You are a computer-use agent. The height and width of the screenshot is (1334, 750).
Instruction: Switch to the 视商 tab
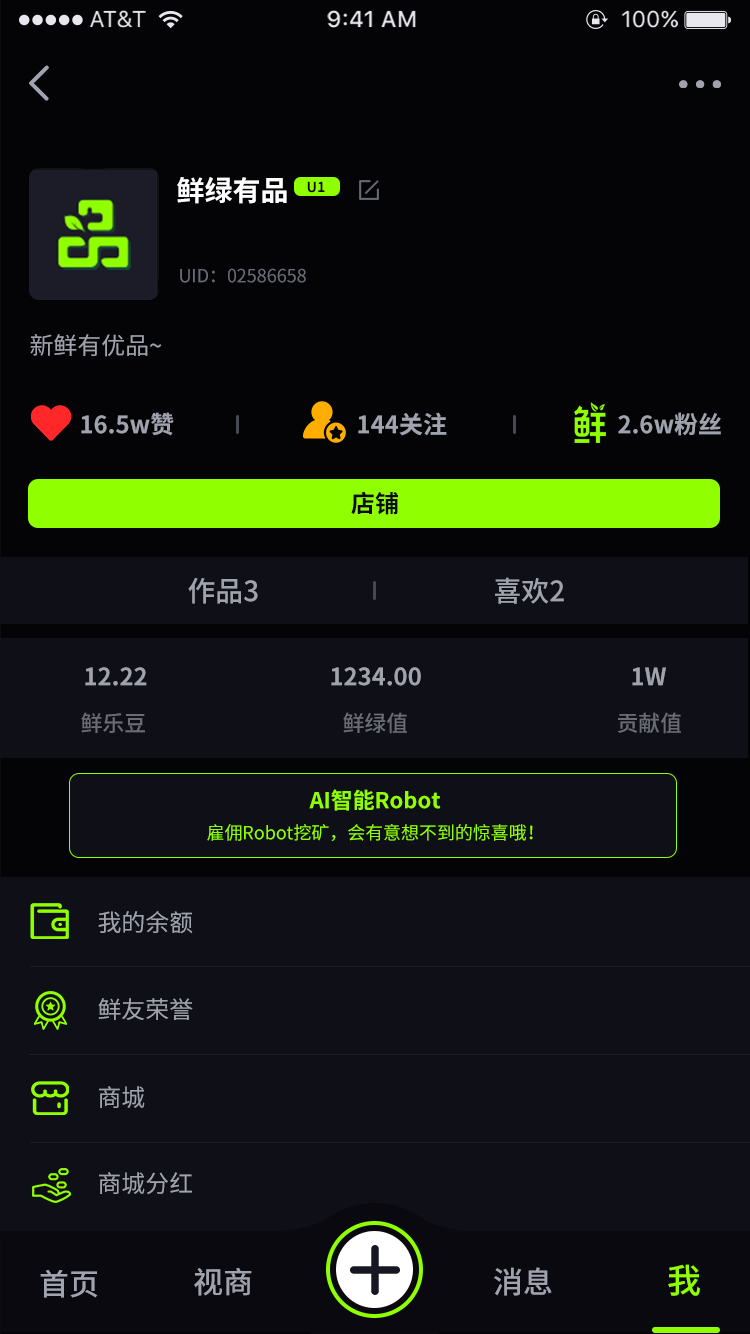tap(223, 1283)
